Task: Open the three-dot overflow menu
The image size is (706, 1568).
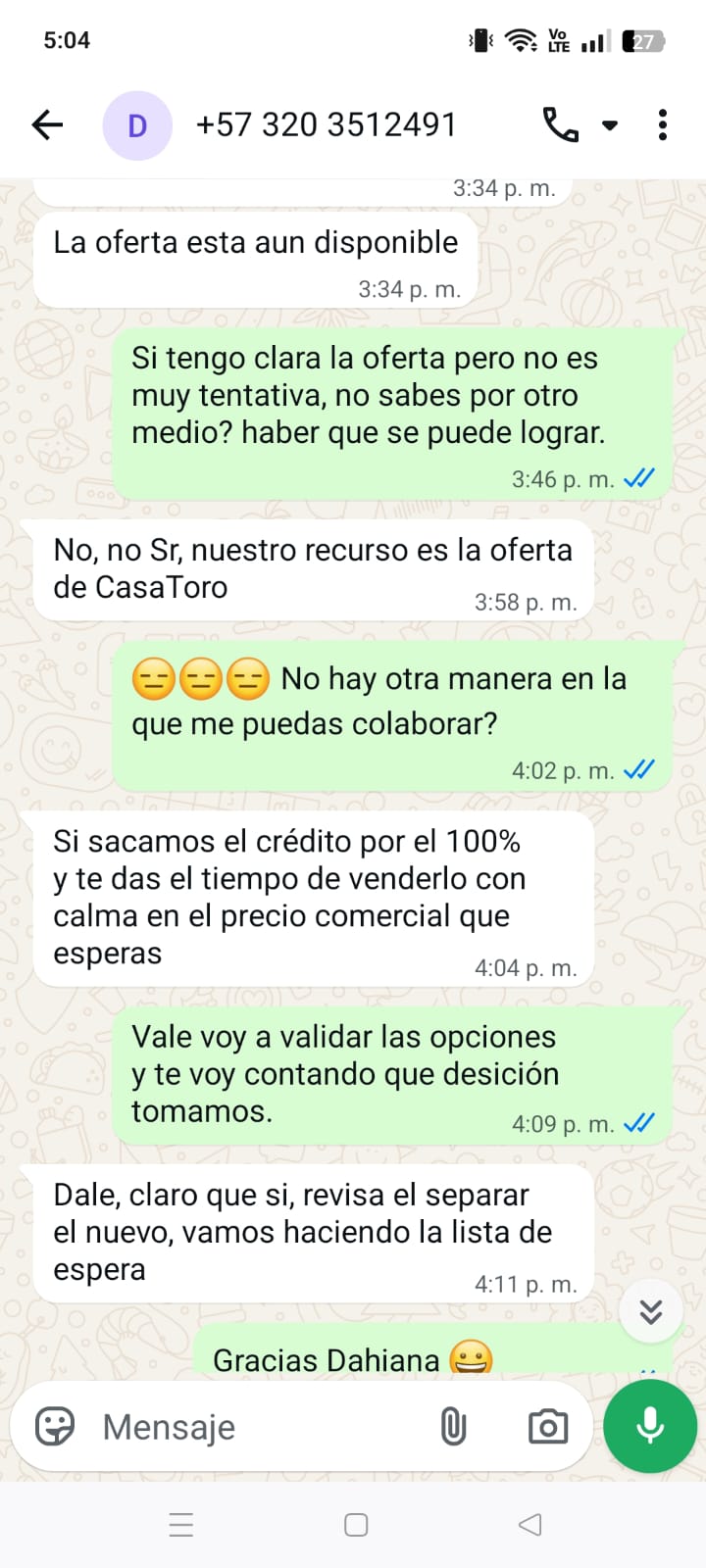Action: (x=663, y=125)
